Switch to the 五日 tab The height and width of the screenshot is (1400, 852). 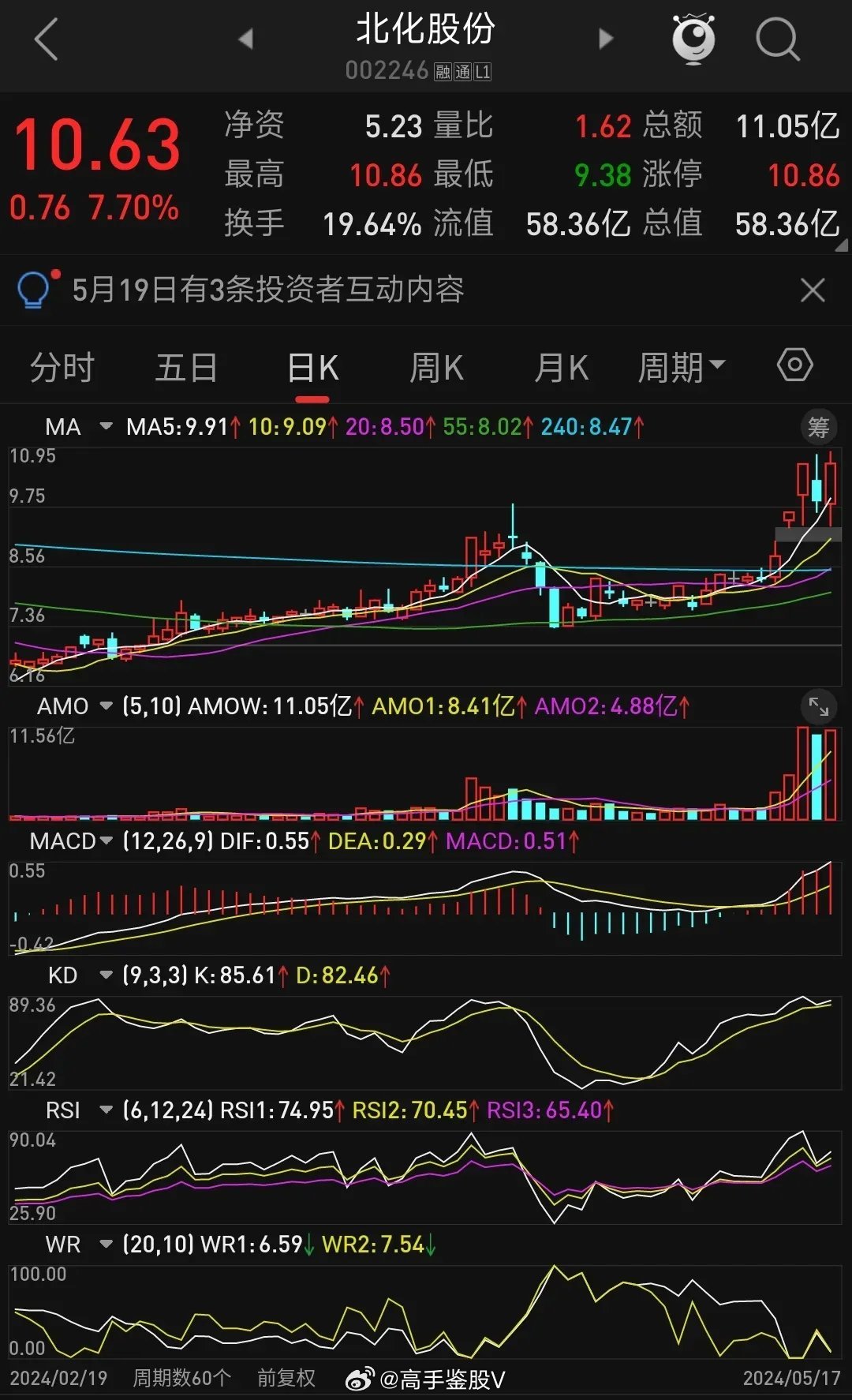[186, 368]
